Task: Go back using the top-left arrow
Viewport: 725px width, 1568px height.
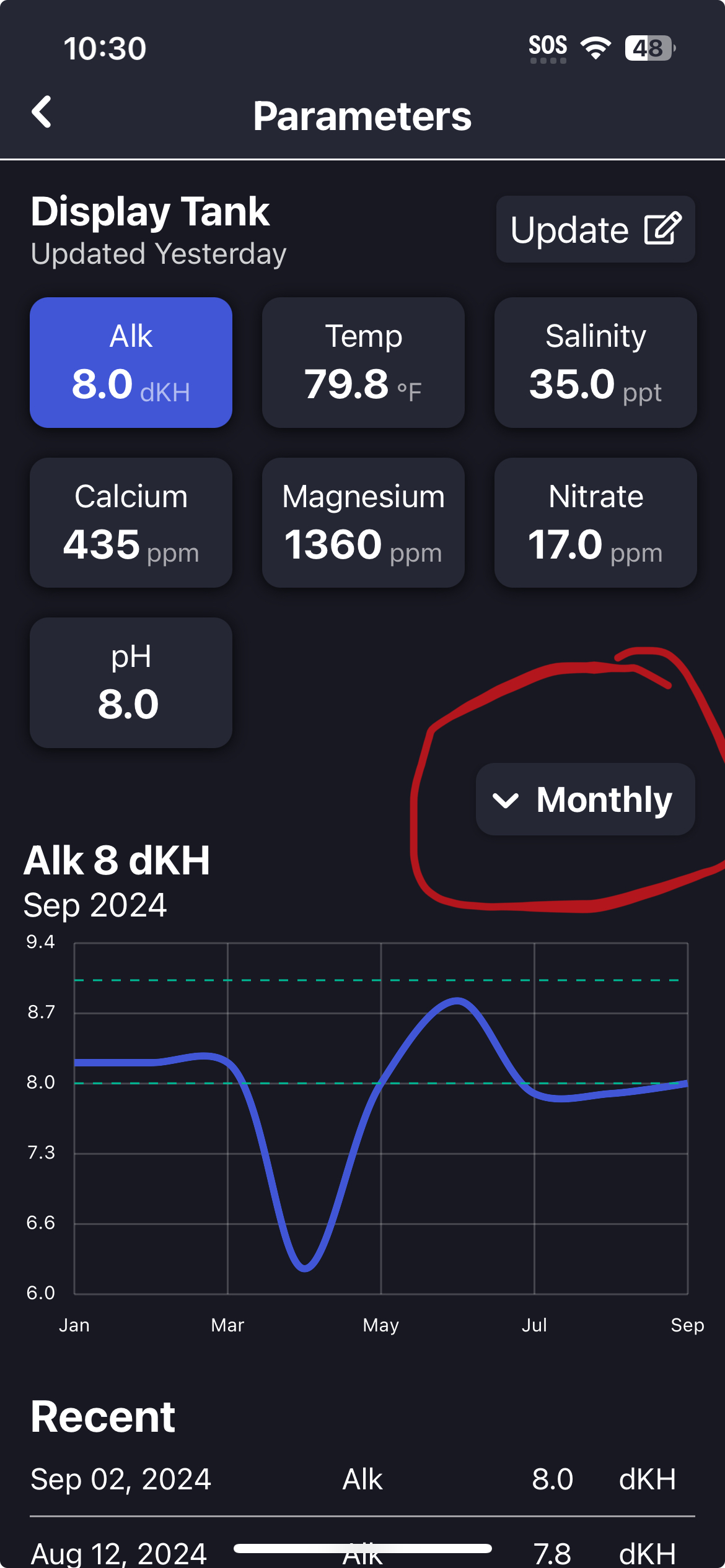Action: [42, 113]
